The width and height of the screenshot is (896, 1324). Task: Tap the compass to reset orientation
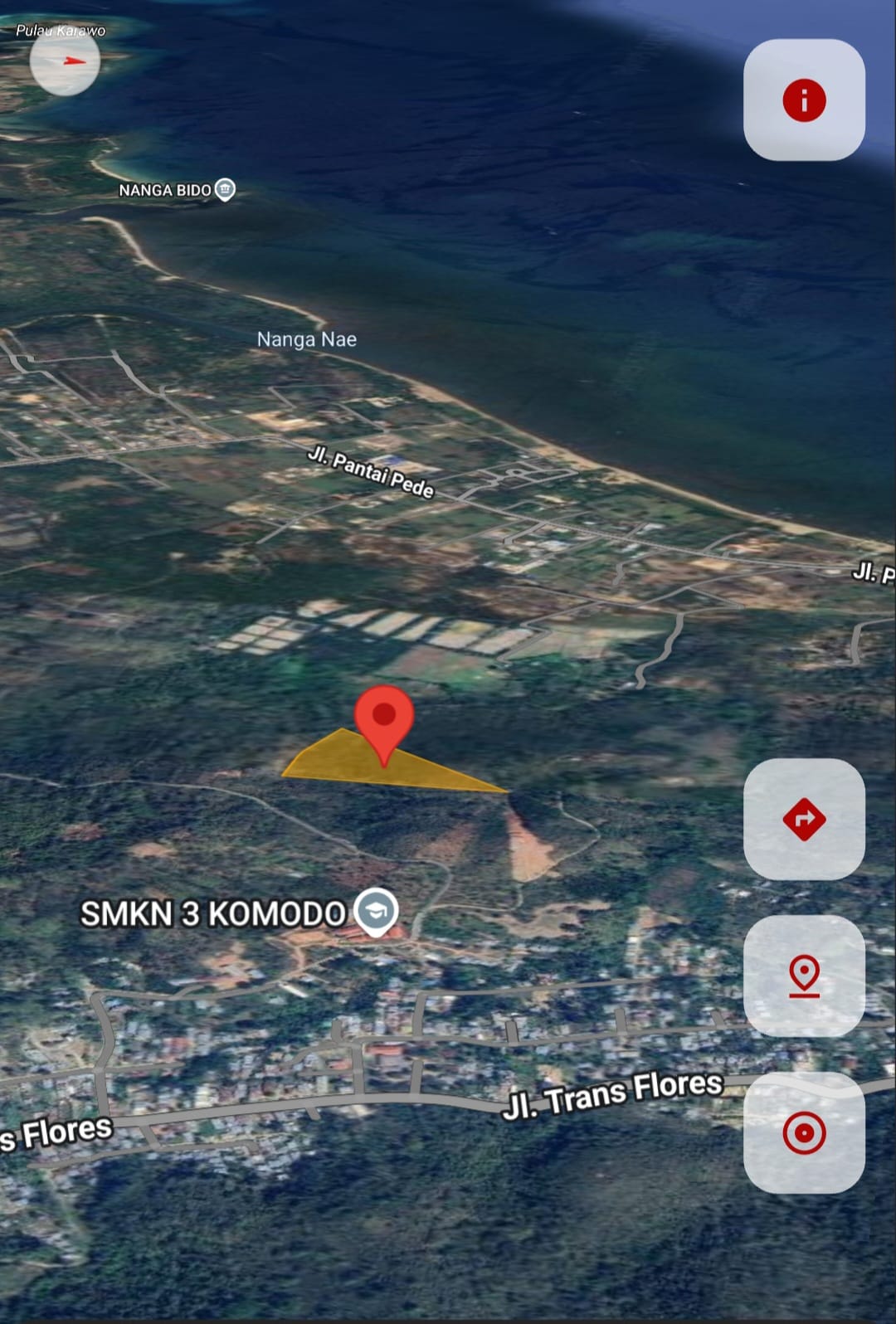(65, 61)
